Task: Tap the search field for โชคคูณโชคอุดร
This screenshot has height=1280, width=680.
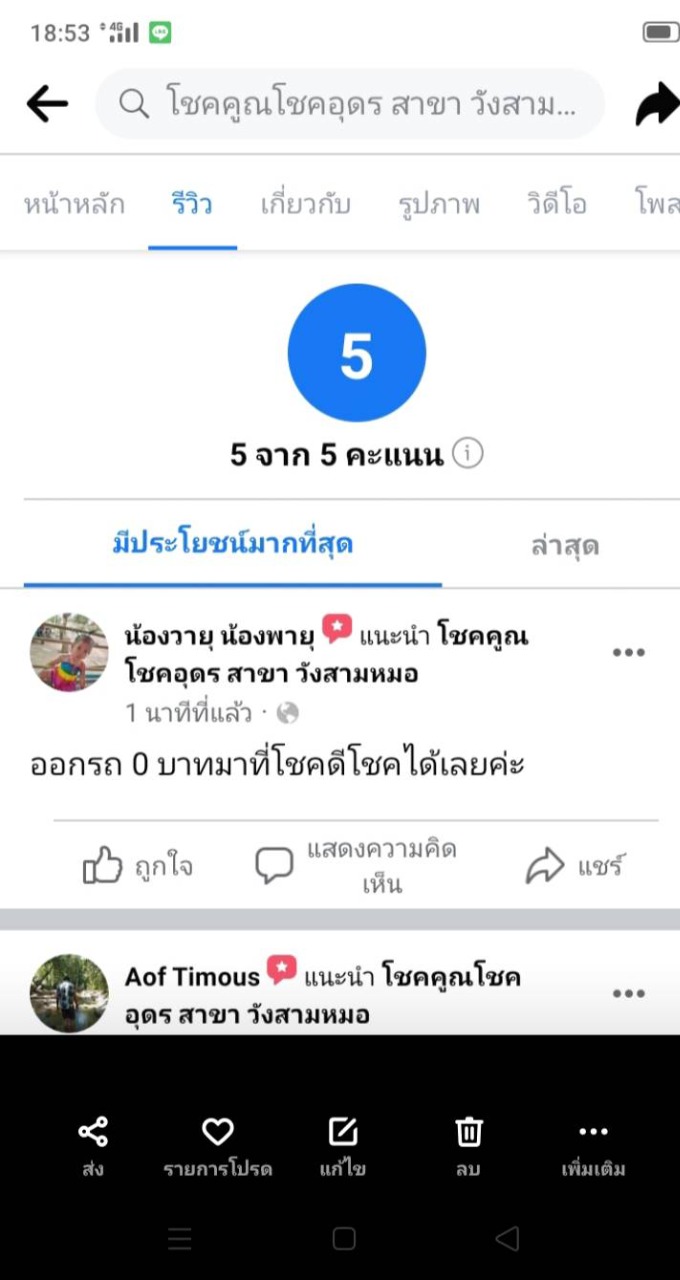Action: [350, 103]
